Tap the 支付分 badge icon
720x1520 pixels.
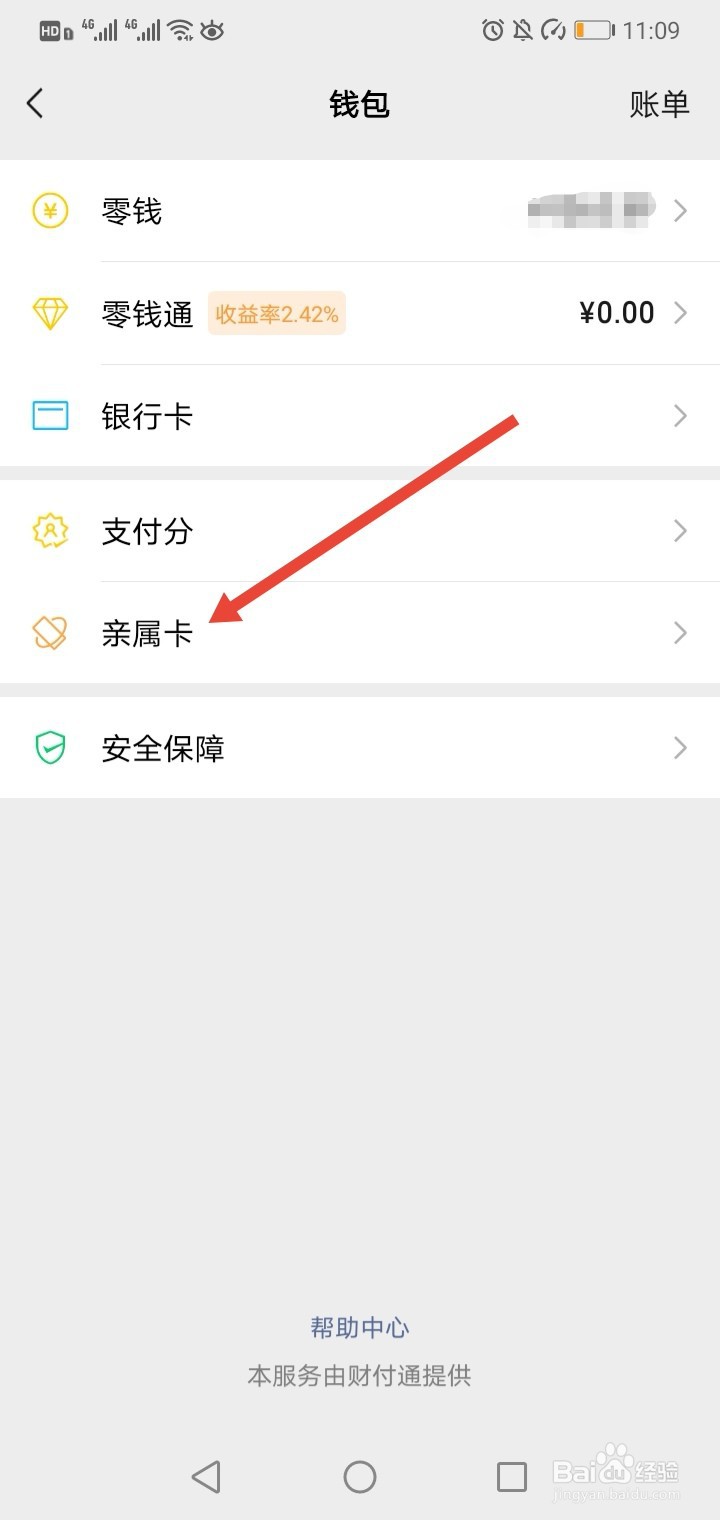pyautogui.click(x=49, y=531)
